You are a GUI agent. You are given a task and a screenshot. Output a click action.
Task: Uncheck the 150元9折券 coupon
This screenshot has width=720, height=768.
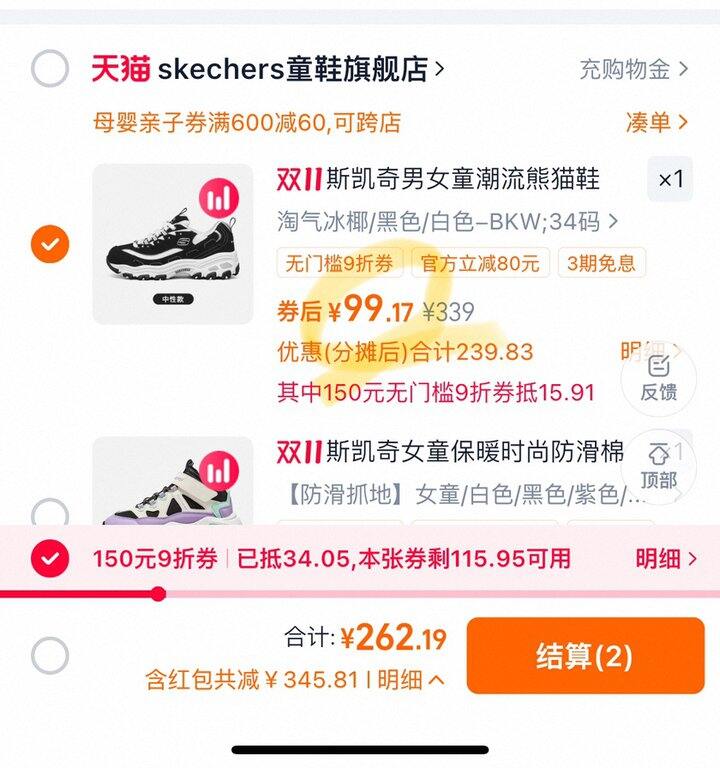(50, 558)
